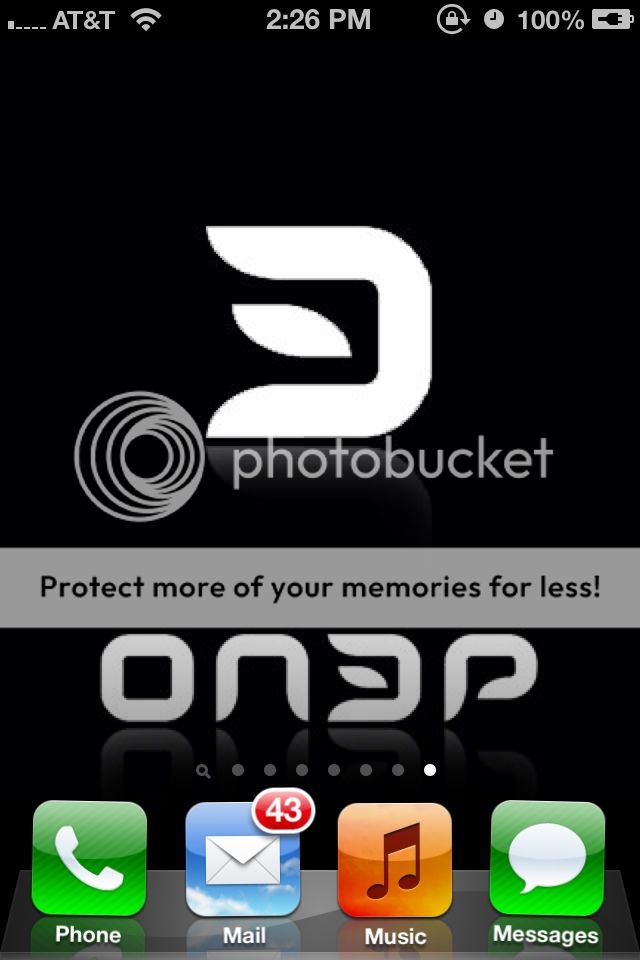Open the Messages app
This screenshot has width=640, height=960.
[x=547, y=859]
